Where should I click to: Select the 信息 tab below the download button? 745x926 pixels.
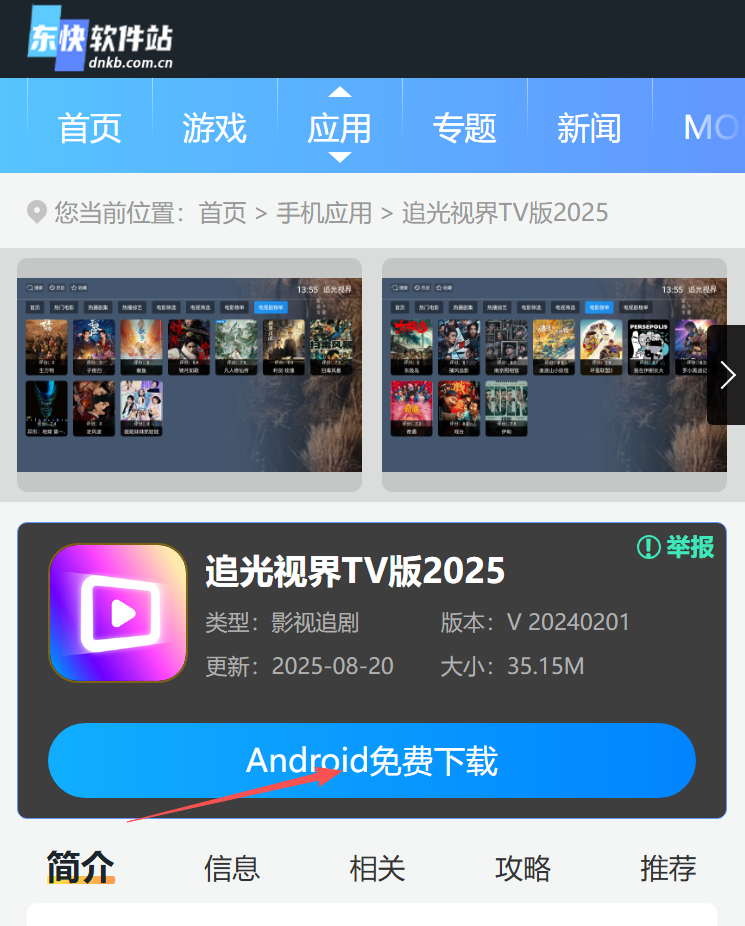232,869
